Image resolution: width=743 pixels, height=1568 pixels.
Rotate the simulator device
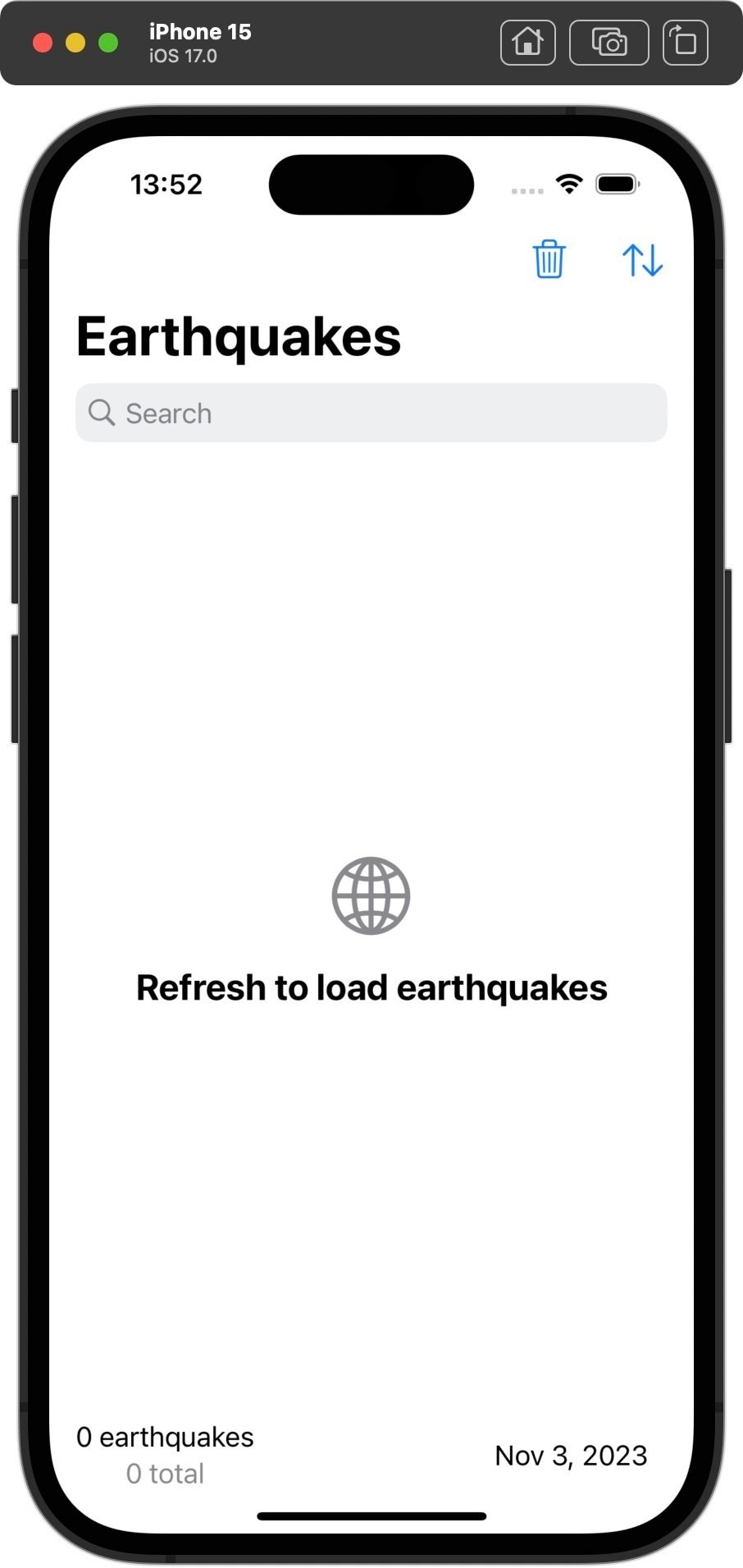pos(685,43)
